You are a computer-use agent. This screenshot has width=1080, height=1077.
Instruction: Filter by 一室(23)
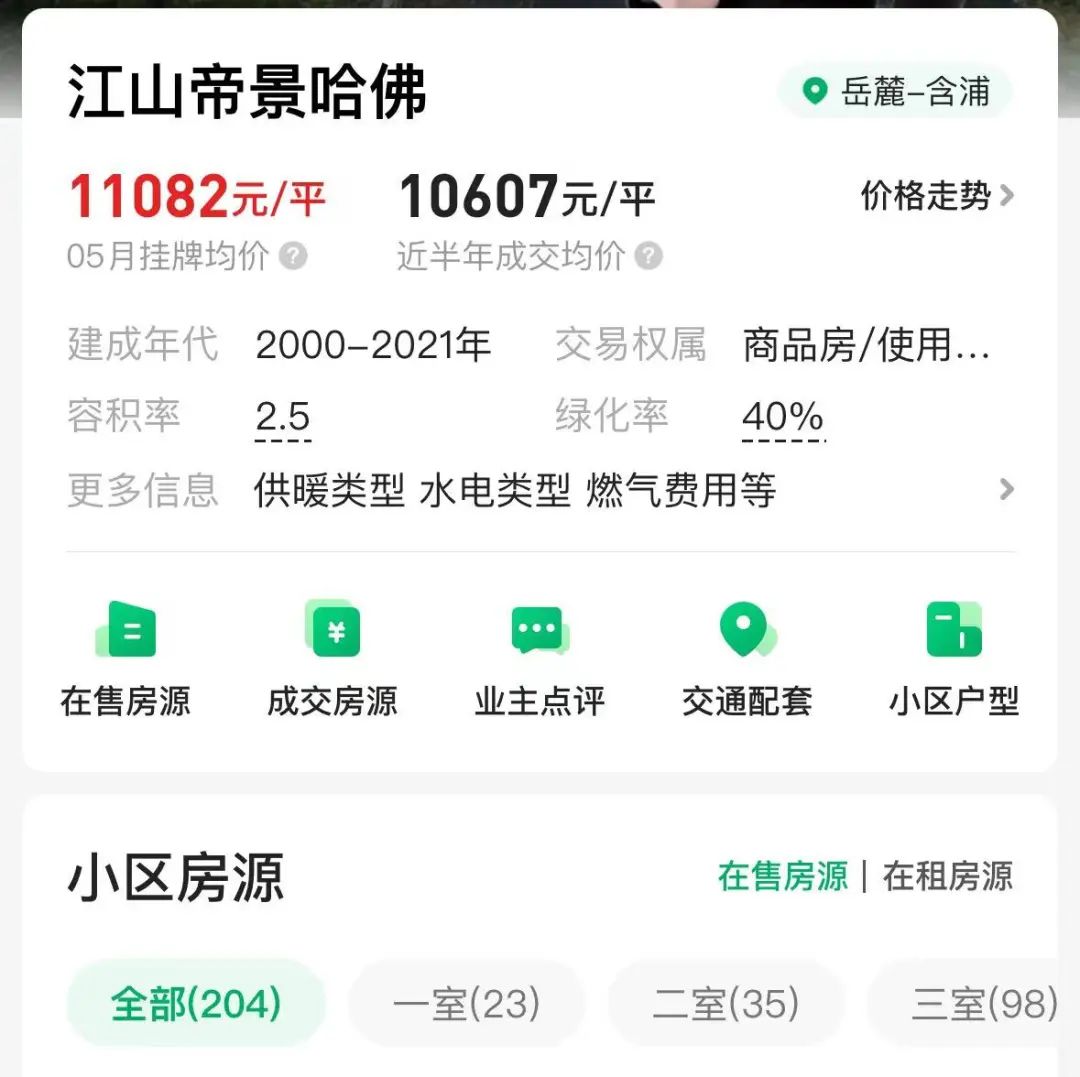(x=466, y=1003)
